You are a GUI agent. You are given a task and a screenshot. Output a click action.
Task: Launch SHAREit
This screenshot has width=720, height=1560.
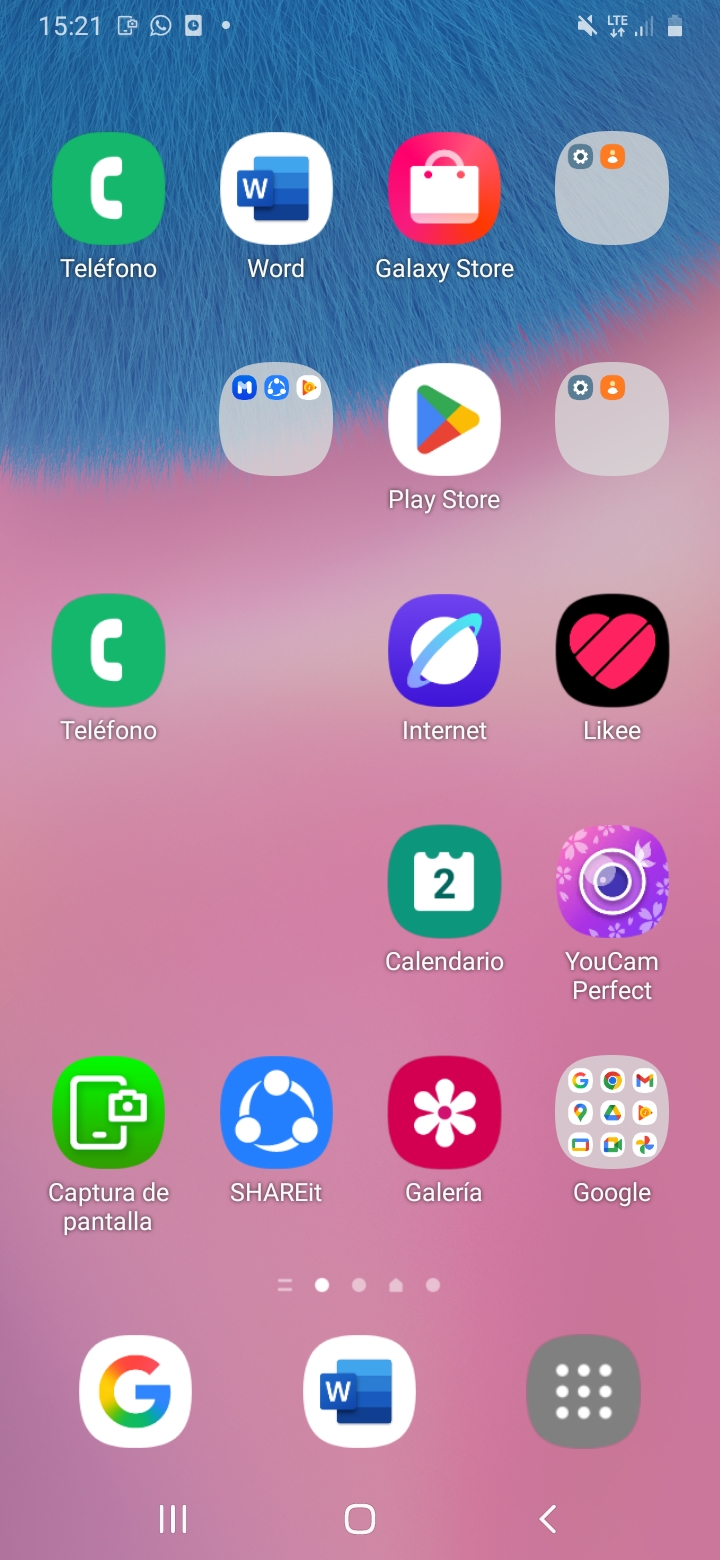pos(276,1112)
